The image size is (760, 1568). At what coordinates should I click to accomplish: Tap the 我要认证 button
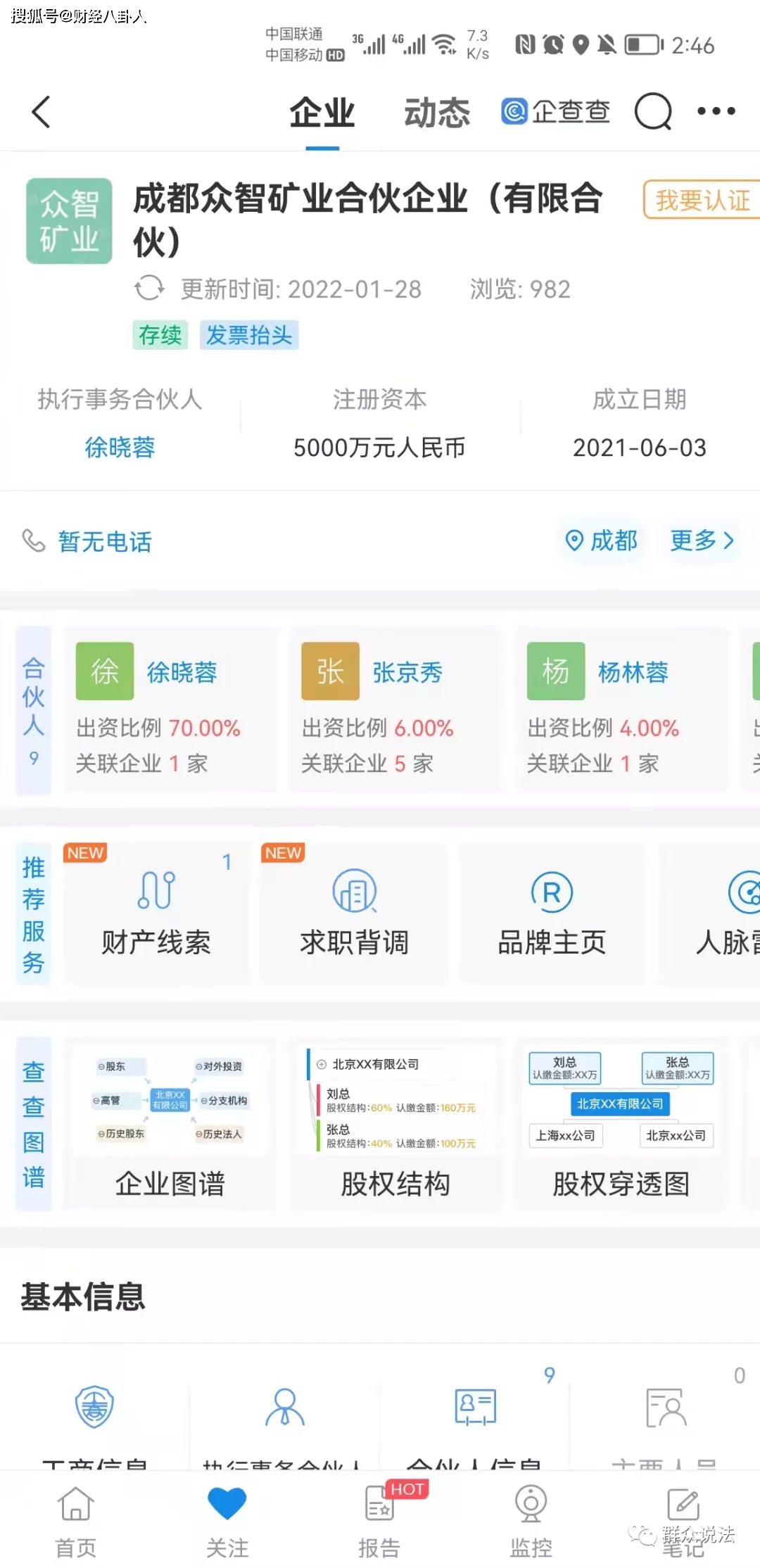click(x=702, y=200)
